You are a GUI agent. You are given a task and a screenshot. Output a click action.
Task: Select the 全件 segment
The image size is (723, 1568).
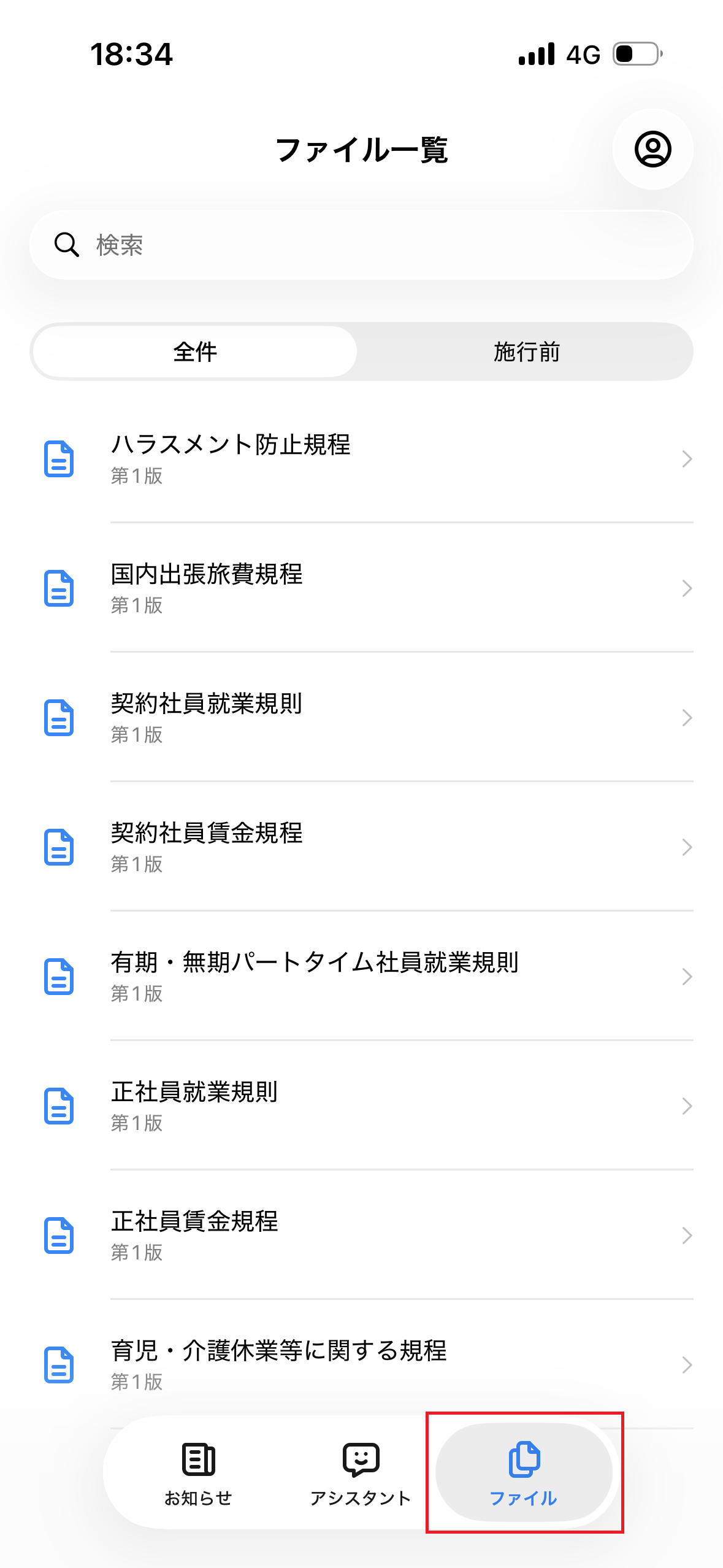tap(195, 352)
